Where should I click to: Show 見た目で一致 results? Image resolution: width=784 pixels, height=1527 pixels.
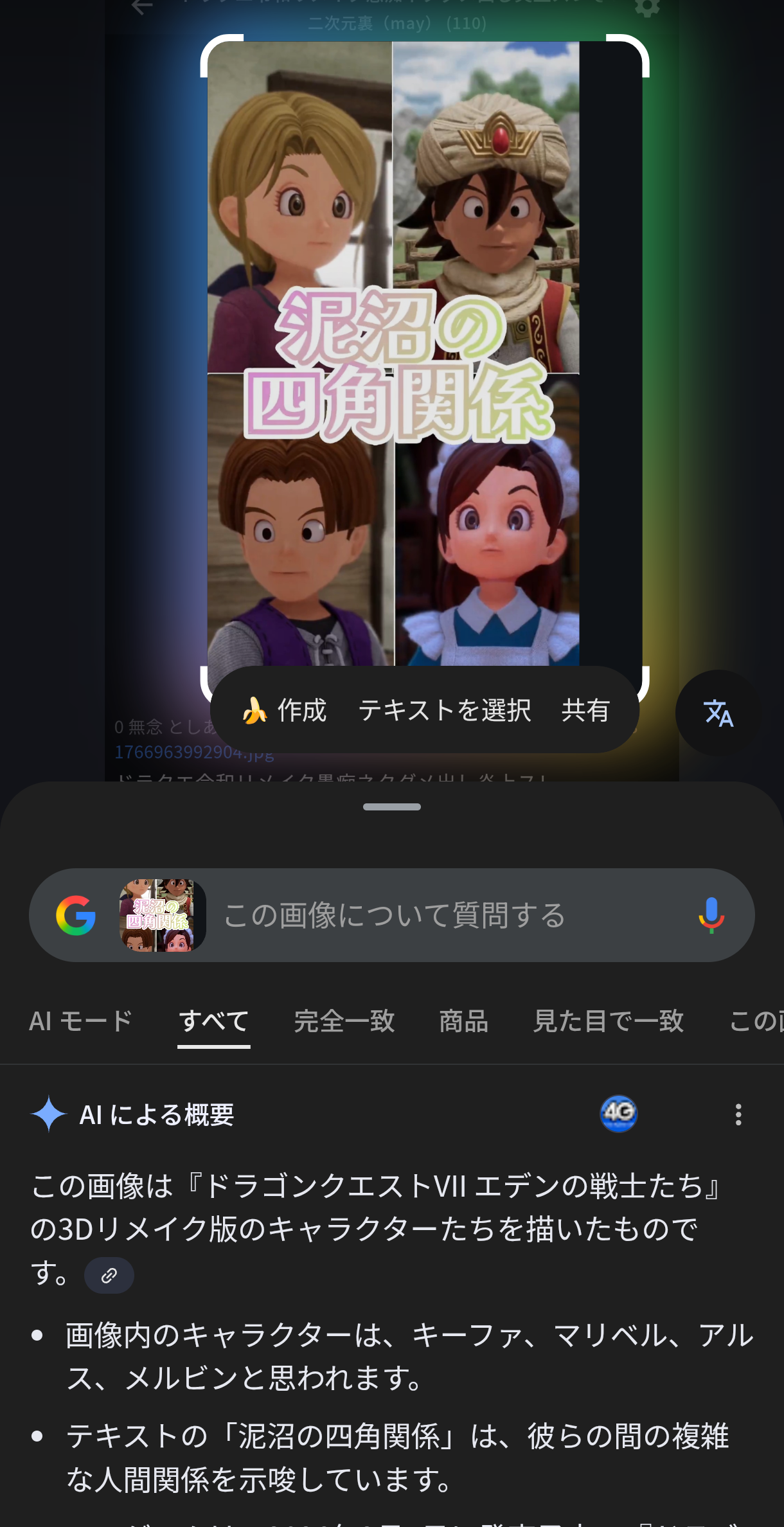[608, 1021]
